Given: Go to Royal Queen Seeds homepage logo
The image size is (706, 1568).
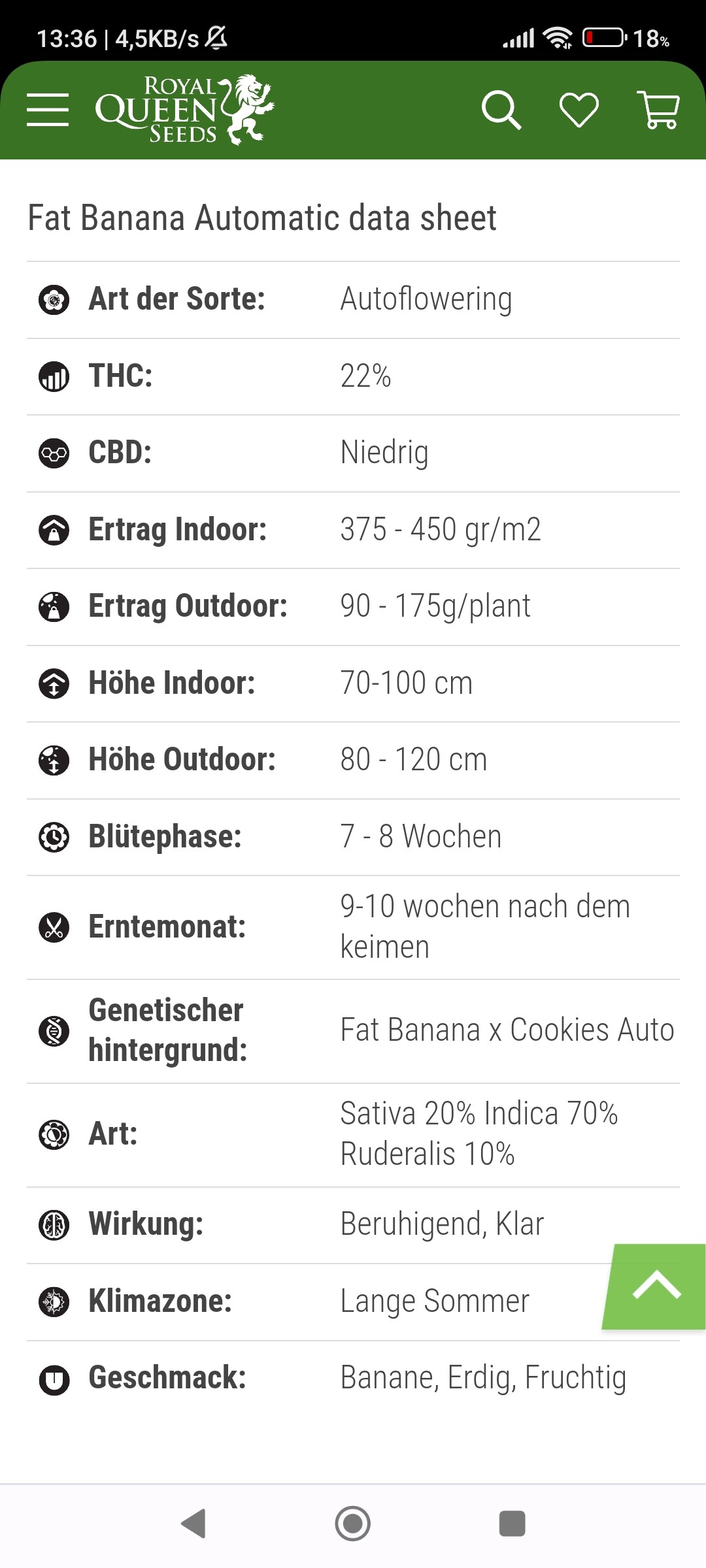Looking at the screenshot, I should tap(184, 110).
